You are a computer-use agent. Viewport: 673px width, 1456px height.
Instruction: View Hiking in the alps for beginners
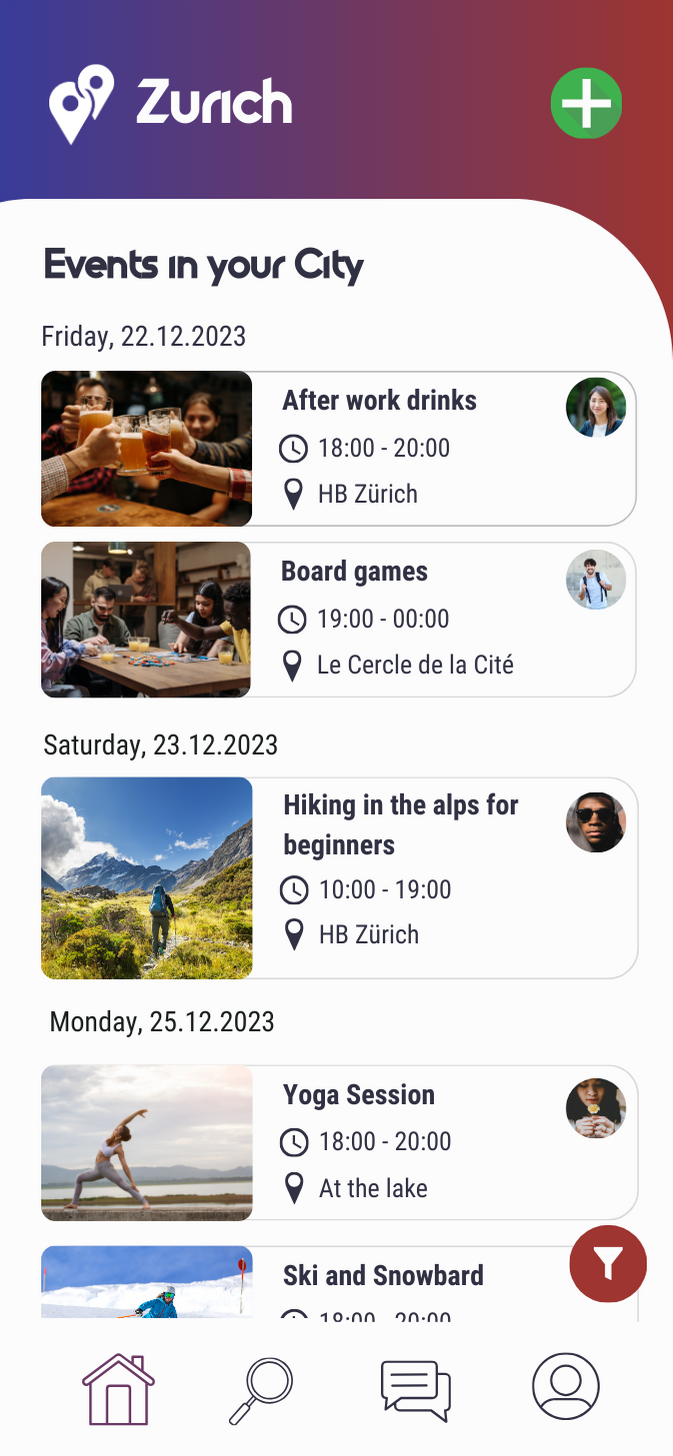400,877
